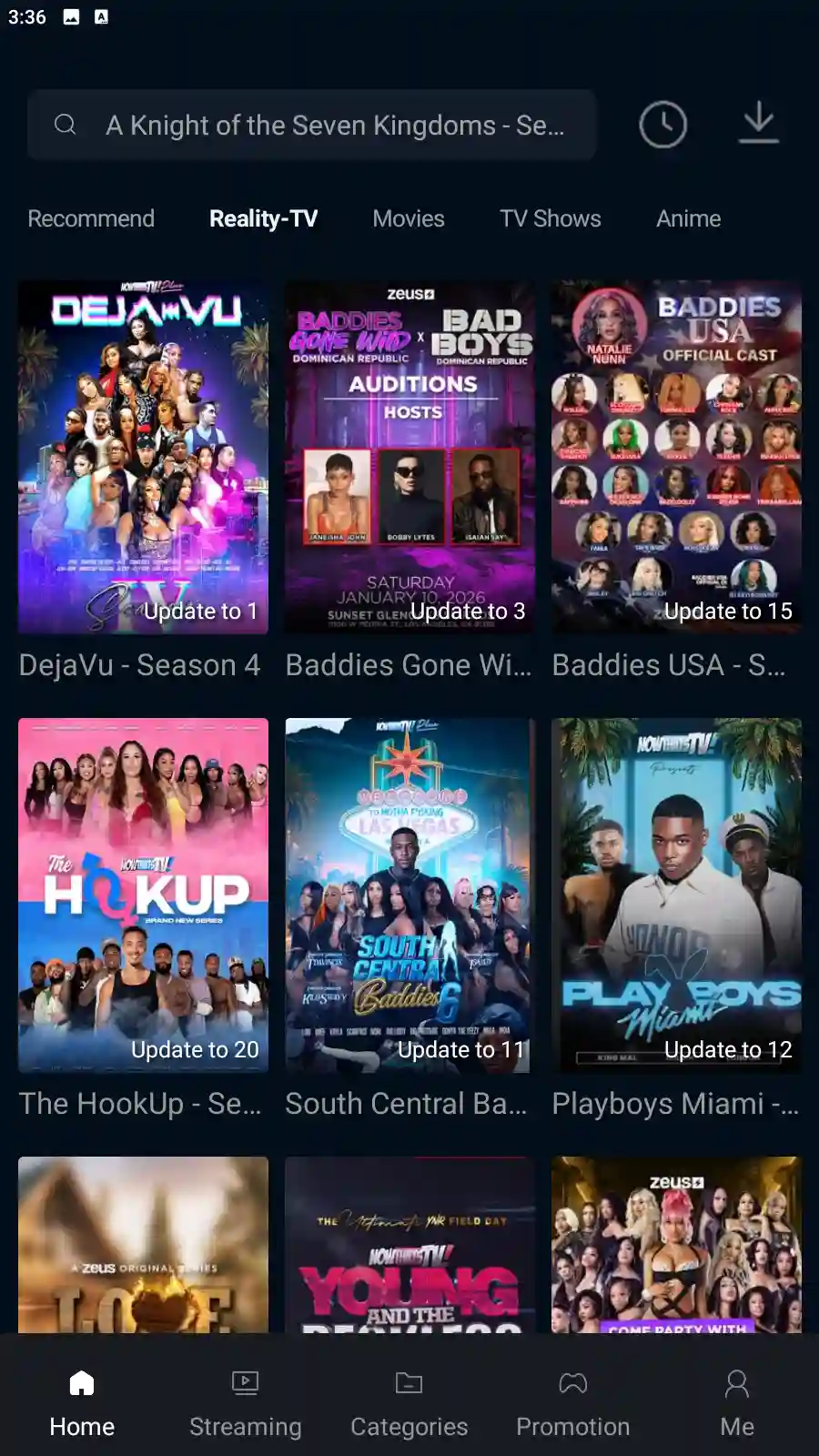This screenshot has width=819, height=1456.
Task: Open DejaVu - Season 4
Action: point(143,457)
